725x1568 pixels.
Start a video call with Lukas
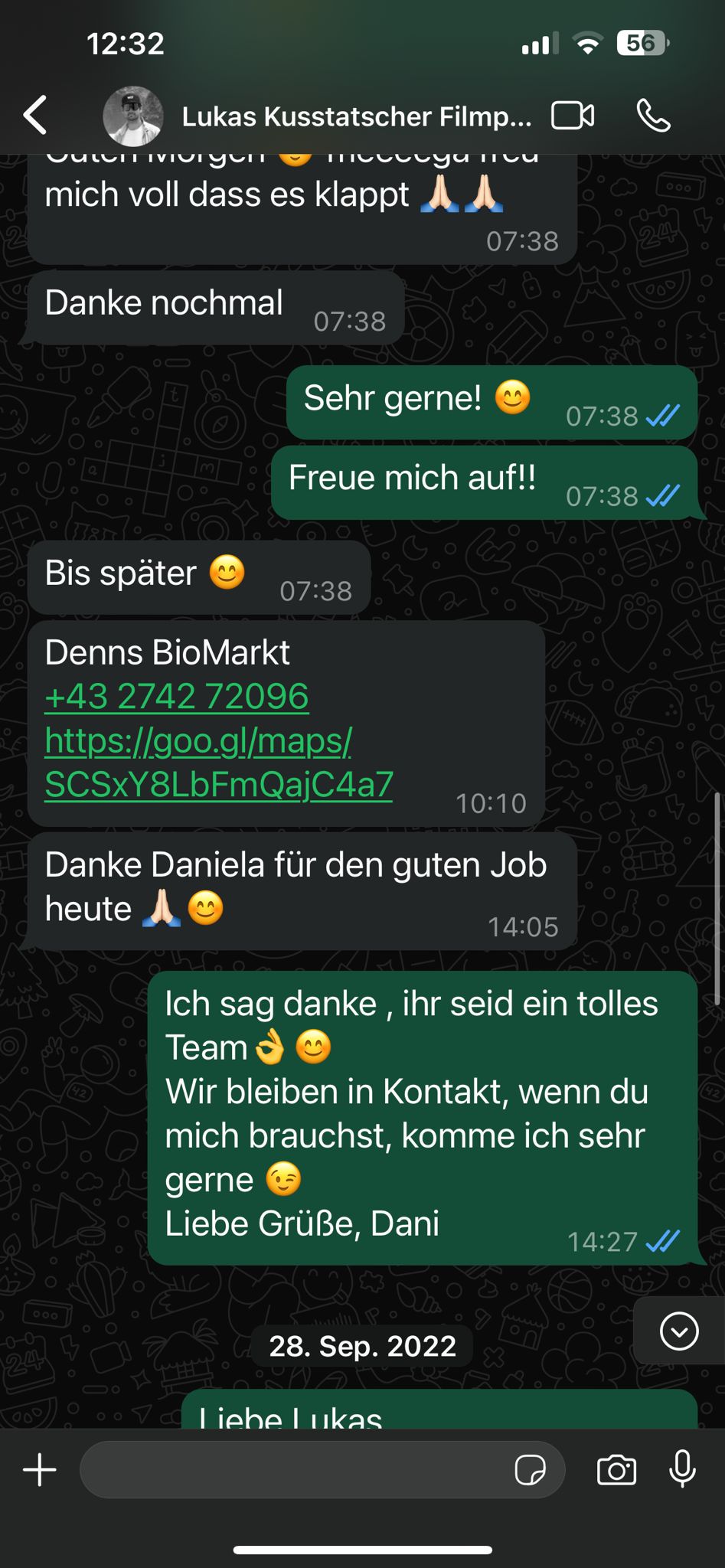(573, 116)
